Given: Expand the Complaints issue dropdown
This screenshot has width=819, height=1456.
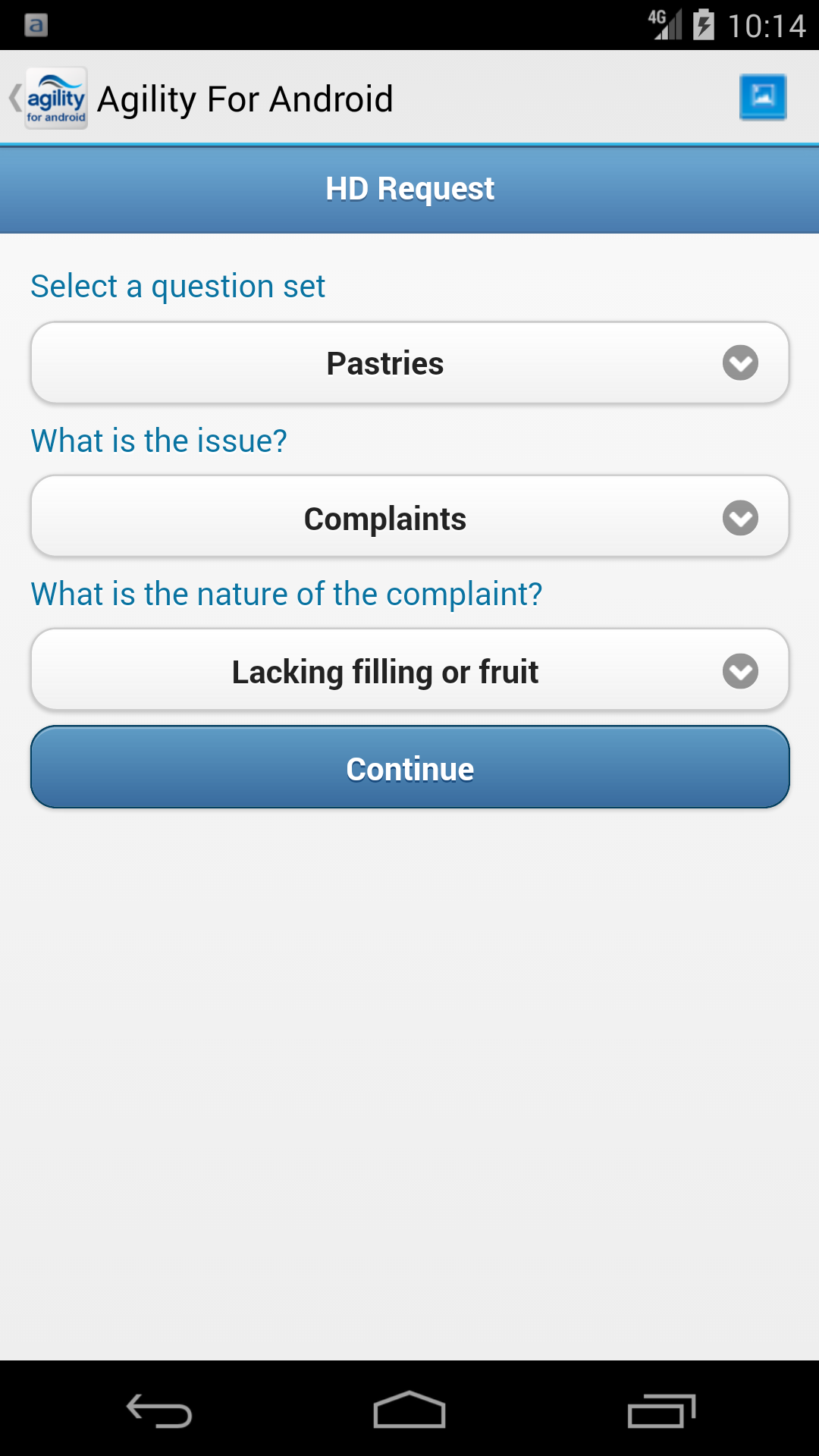Looking at the screenshot, I should (x=409, y=518).
